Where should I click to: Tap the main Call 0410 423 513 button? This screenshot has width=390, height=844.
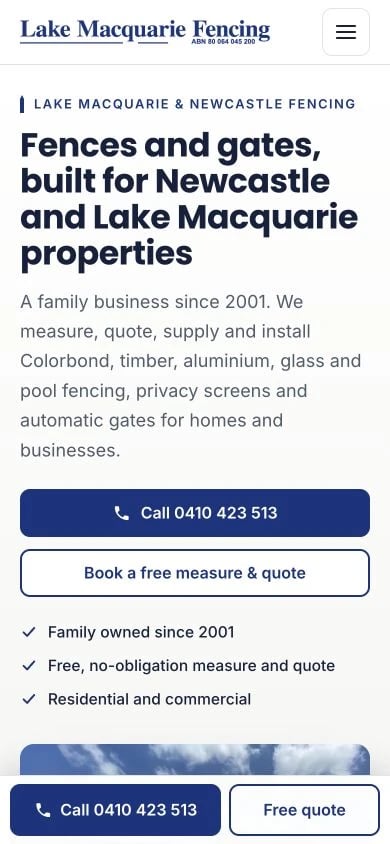click(195, 512)
